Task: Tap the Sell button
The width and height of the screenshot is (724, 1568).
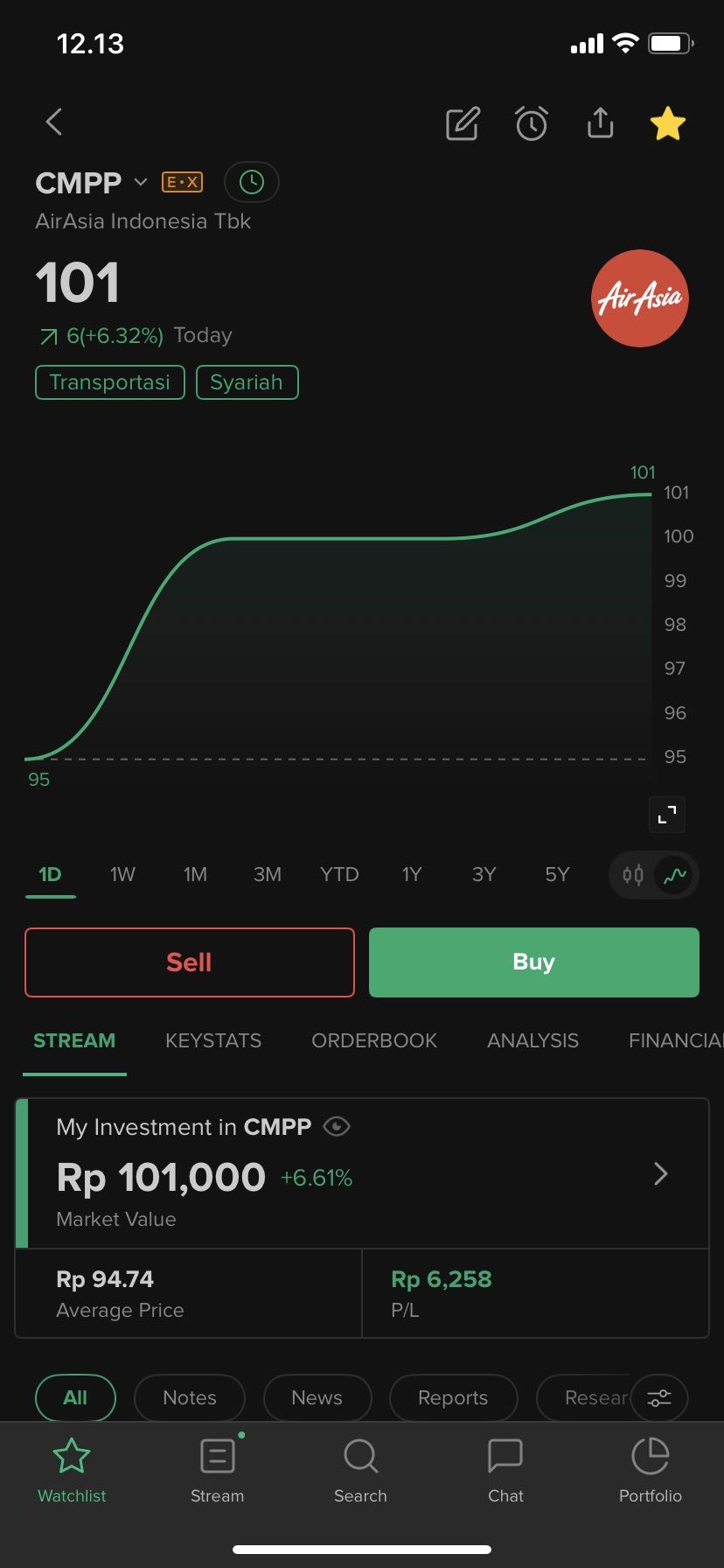Action: click(x=190, y=962)
